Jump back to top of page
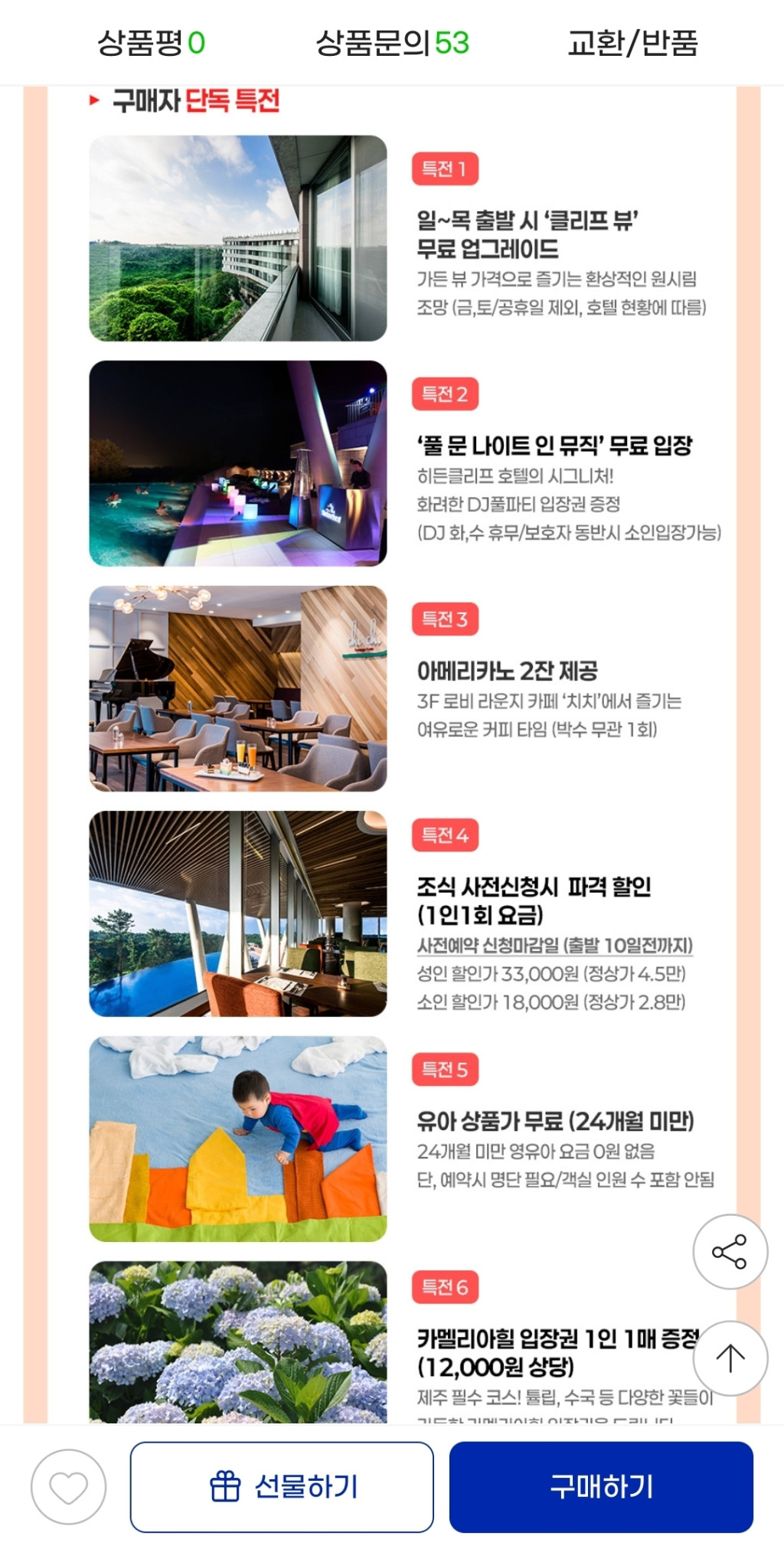The height and width of the screenshot is (1549, 784). 730,1358
